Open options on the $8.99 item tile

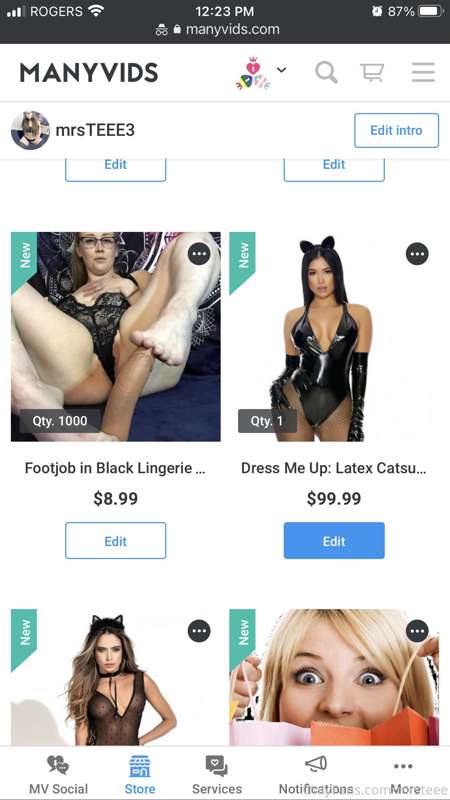pos(199,254)
